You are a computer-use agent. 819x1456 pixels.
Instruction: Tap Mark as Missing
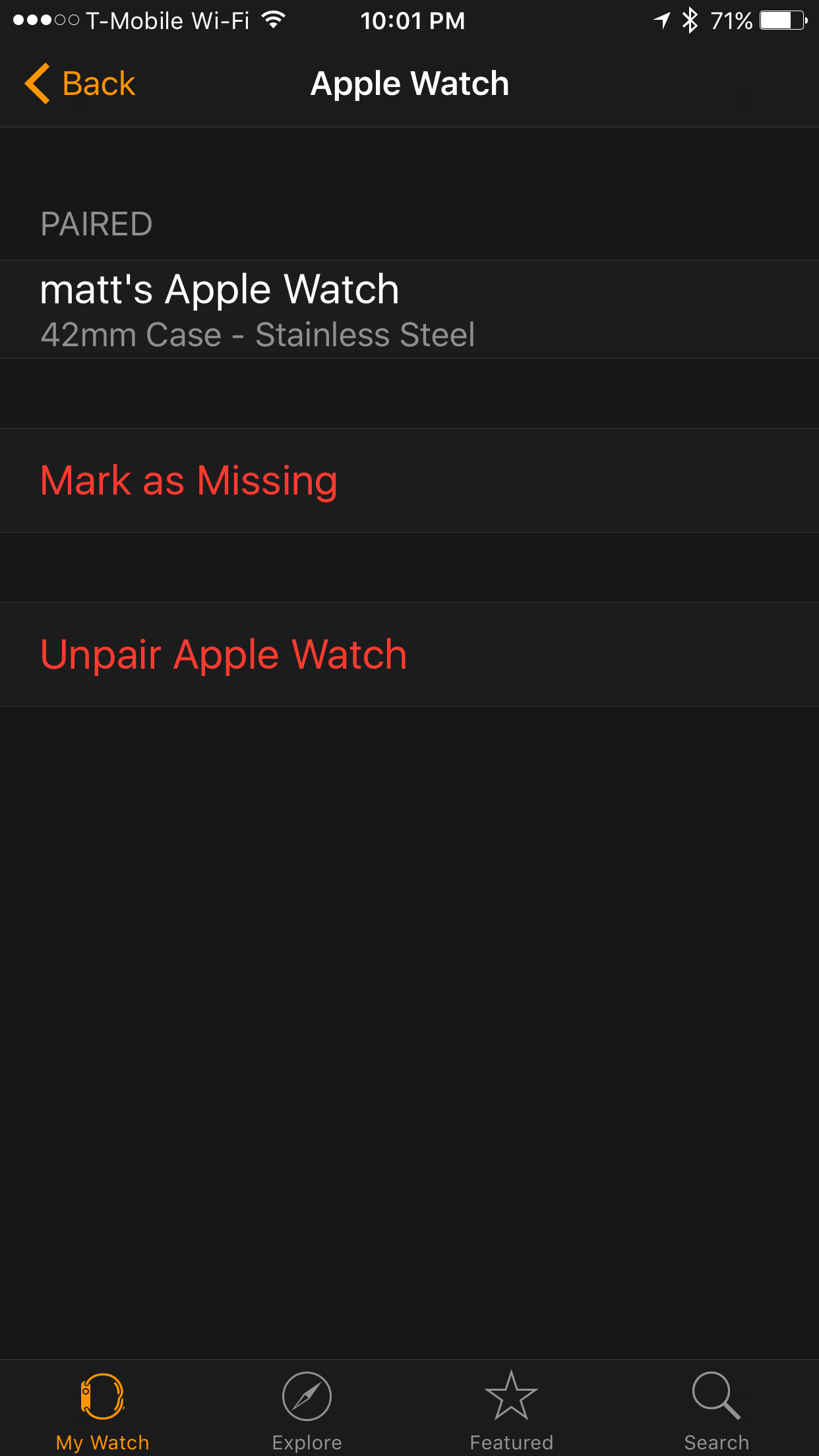189,480
